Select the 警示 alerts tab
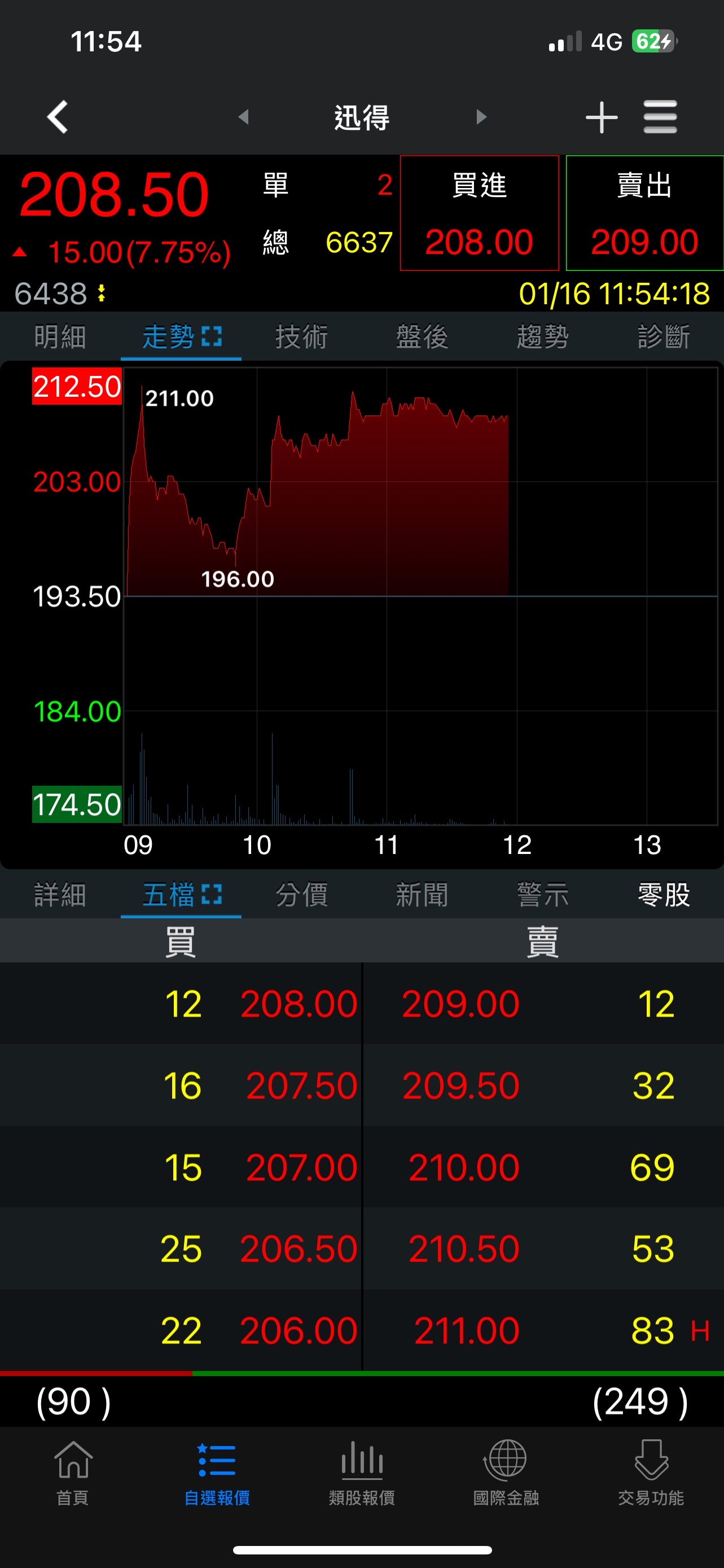The height and width of the screenshot is (1568, 724). 542,895
